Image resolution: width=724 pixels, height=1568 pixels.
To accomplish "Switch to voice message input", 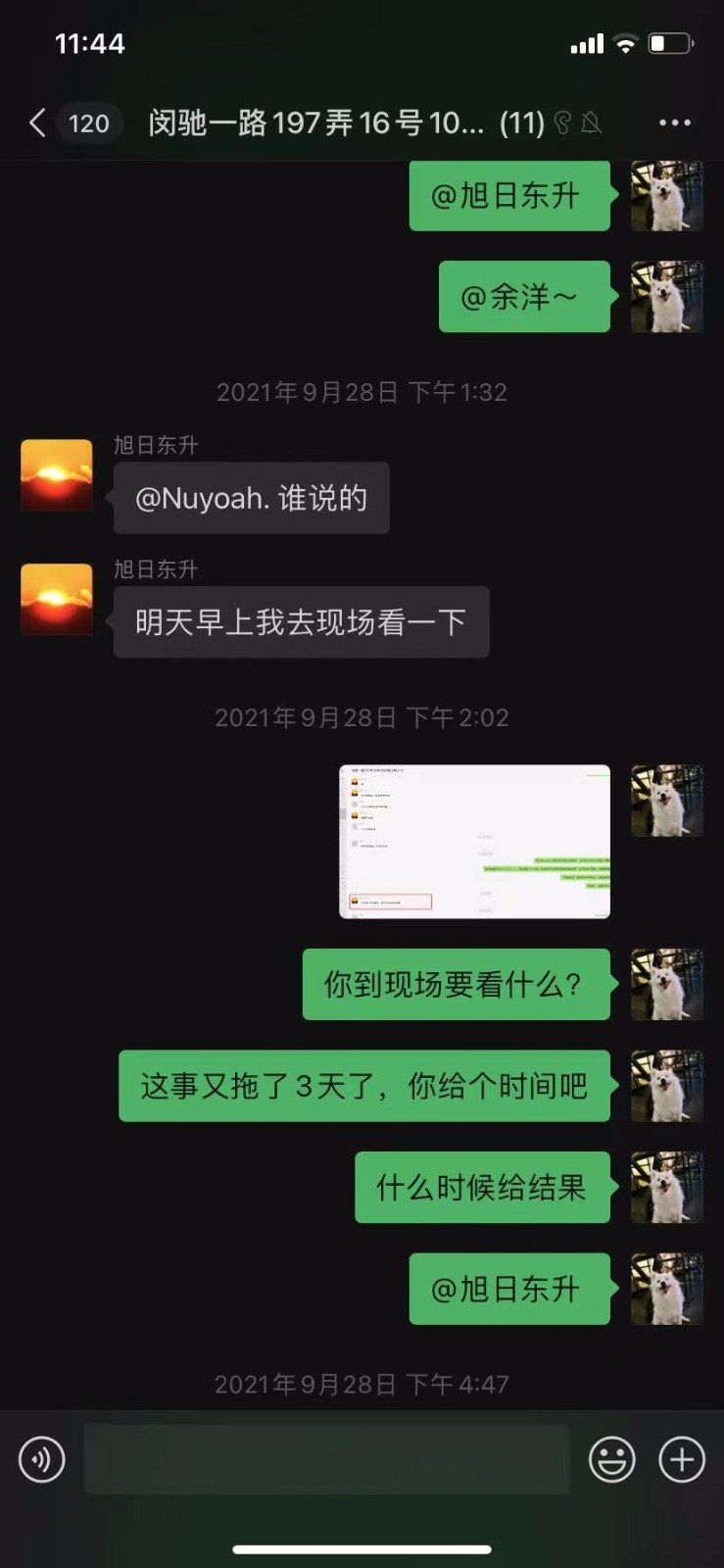I will [42, 1459].
